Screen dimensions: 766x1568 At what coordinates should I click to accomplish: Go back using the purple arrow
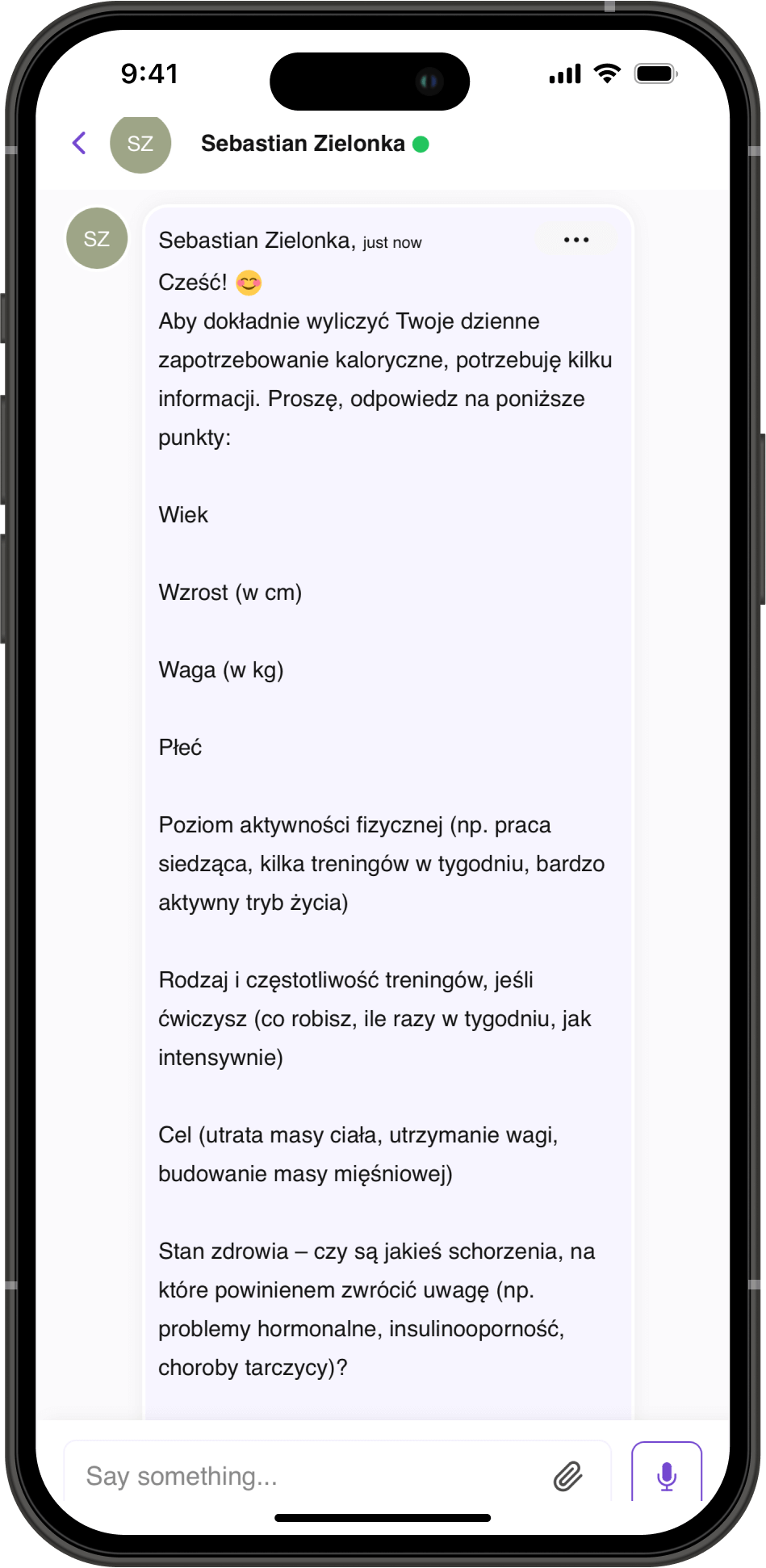[x=79, y=143]
